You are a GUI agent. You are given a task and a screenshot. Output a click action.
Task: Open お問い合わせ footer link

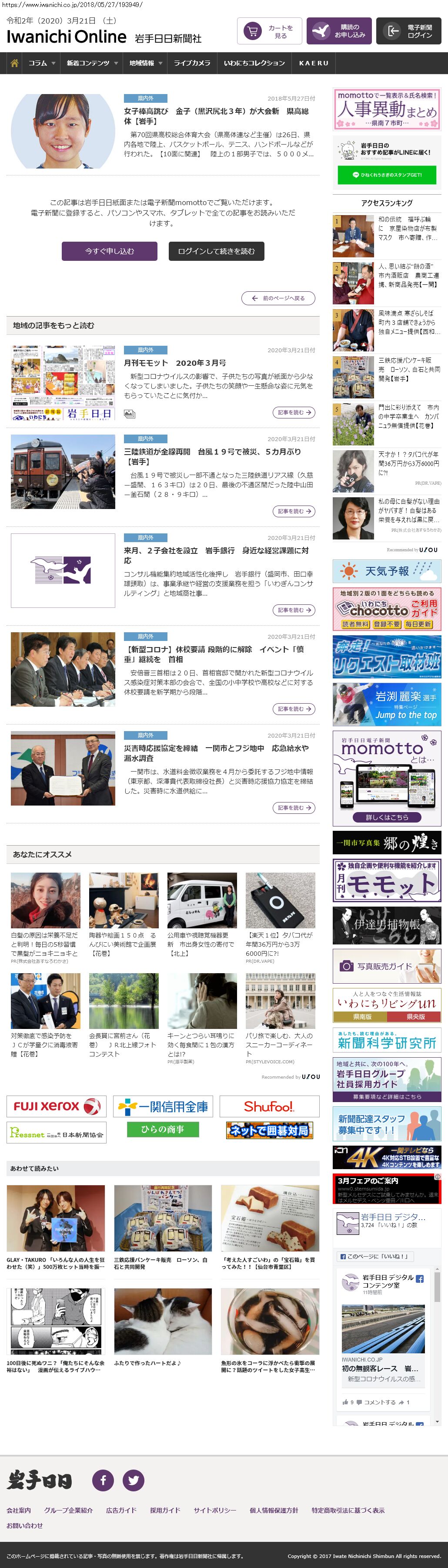tap(25, 1525)
